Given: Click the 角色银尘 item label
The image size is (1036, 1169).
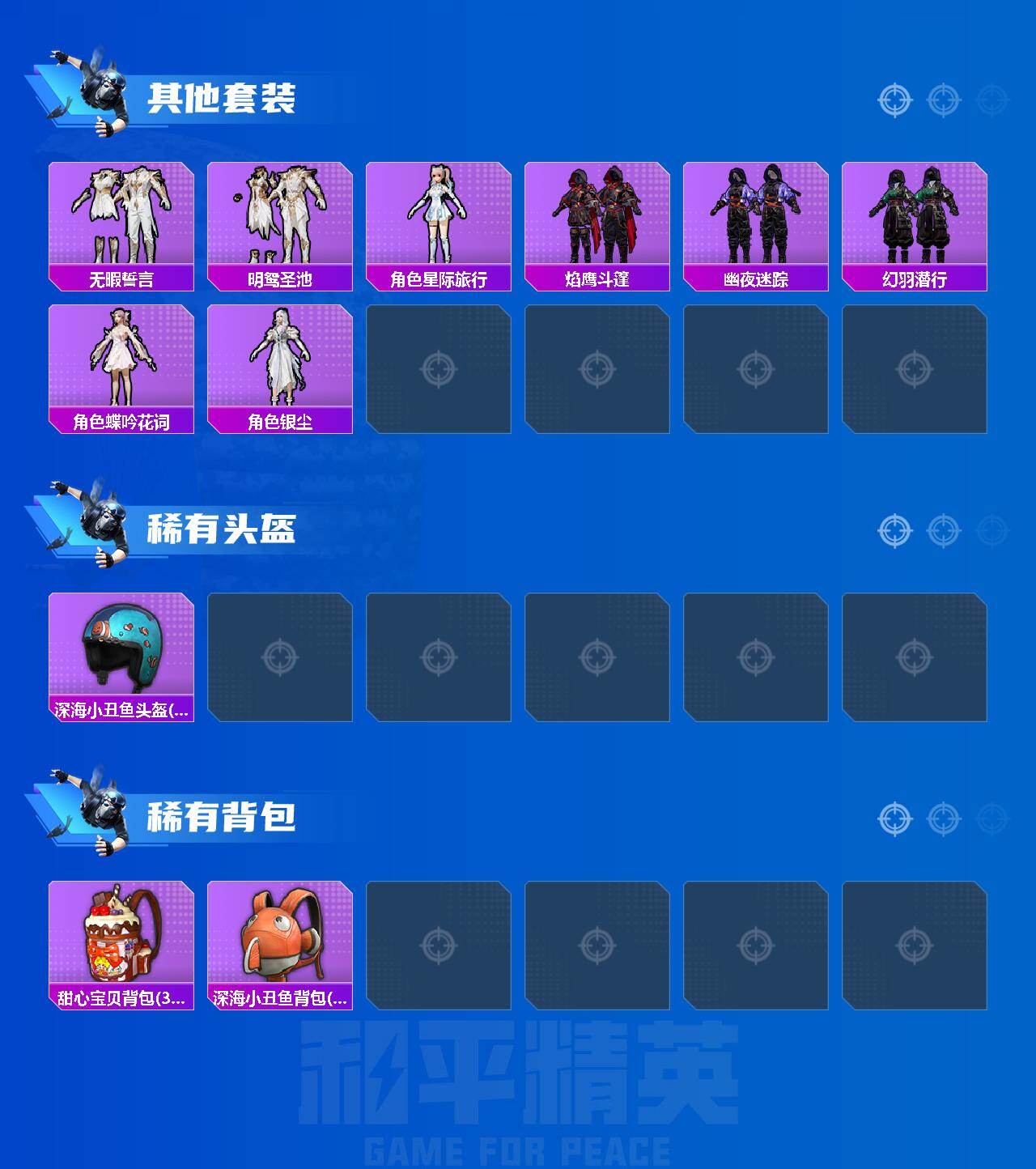Looking at the screenshot, I should coord(279,421).
